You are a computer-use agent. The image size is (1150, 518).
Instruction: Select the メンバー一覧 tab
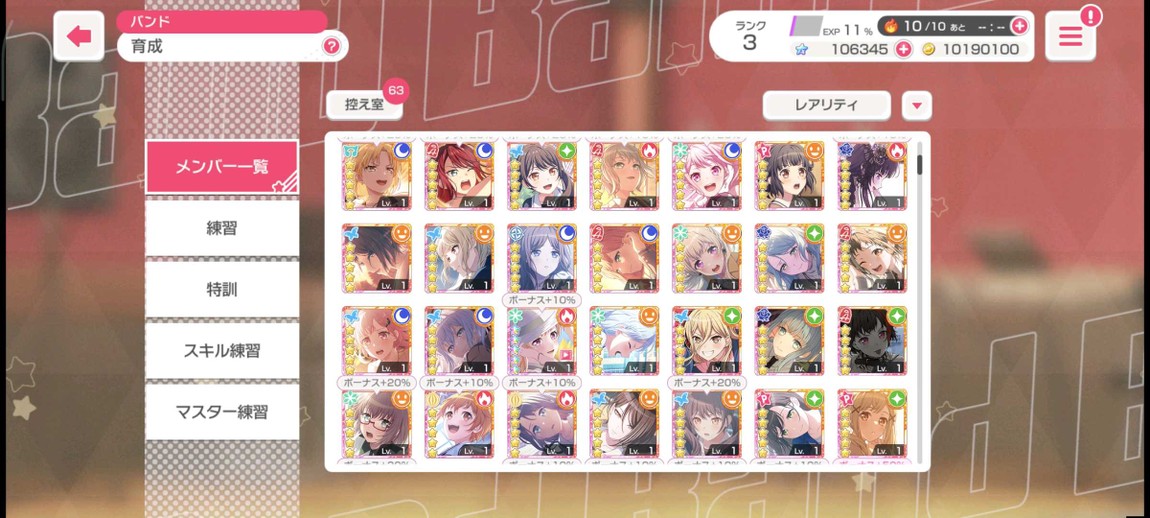[x=222, y=167]
